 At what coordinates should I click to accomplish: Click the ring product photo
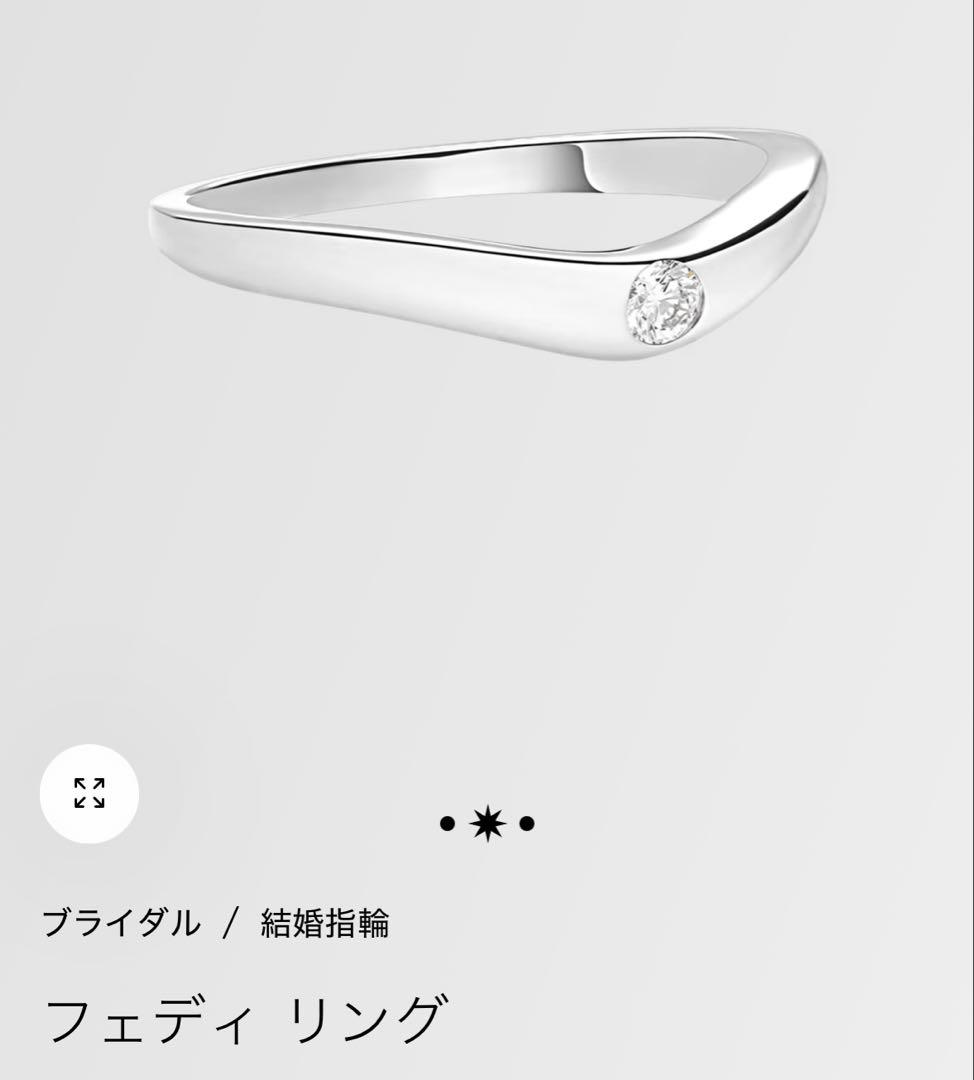pos(487,250)
